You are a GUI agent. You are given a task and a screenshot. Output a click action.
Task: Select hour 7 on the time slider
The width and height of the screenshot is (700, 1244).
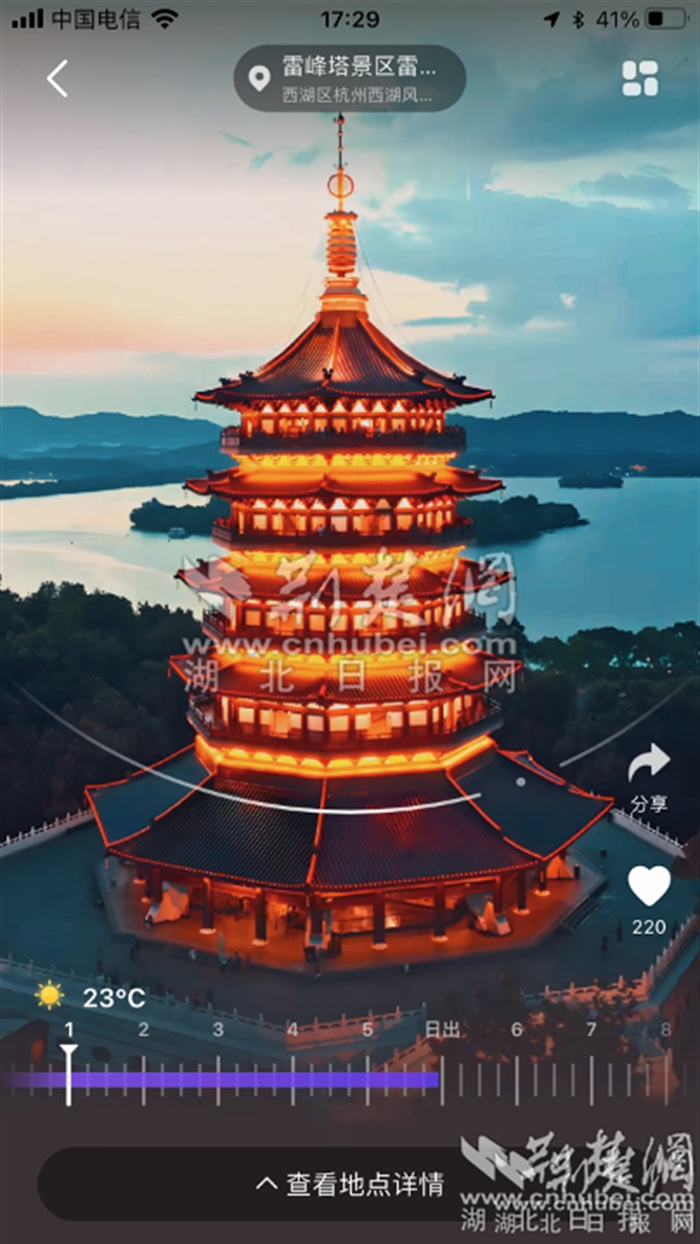[591, 1030]
